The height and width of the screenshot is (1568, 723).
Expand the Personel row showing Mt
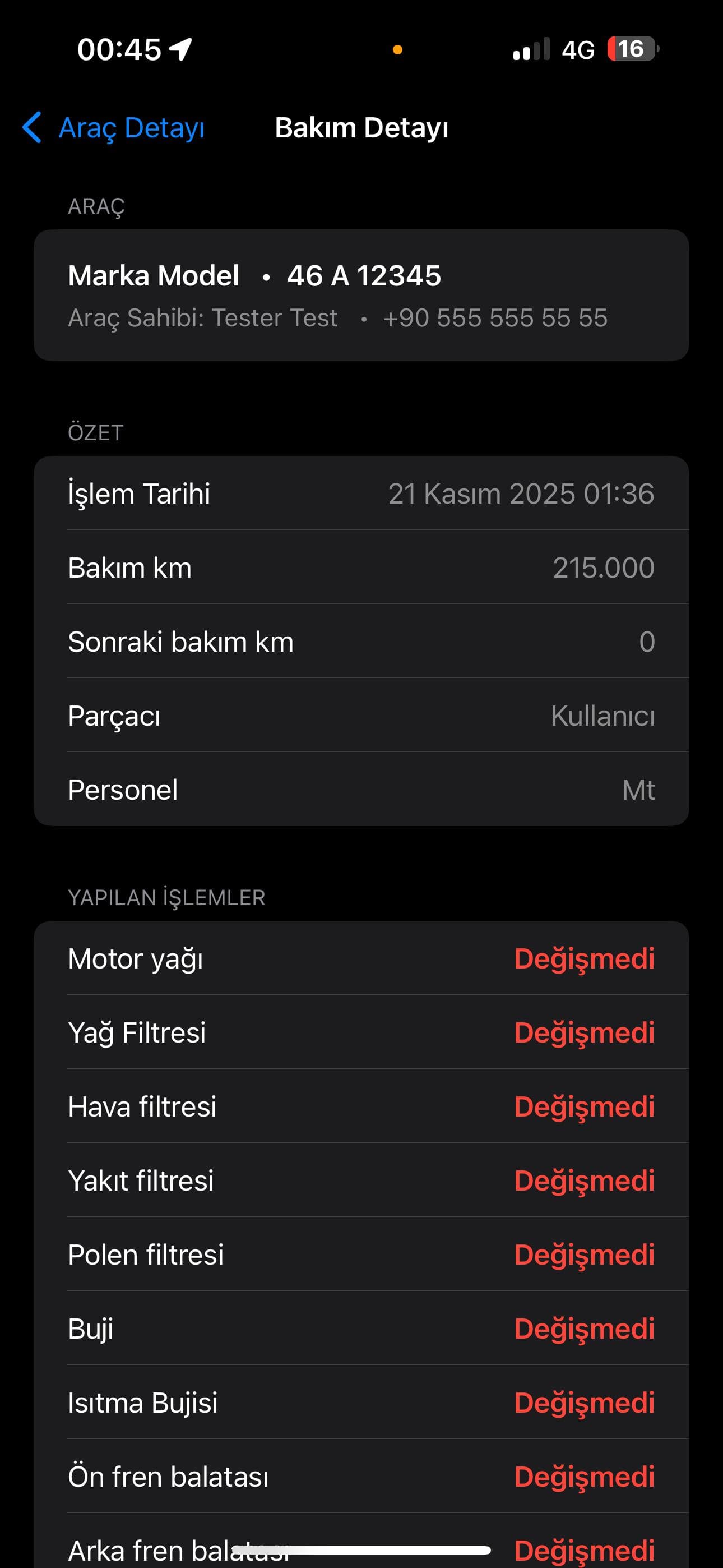(361, 790)
